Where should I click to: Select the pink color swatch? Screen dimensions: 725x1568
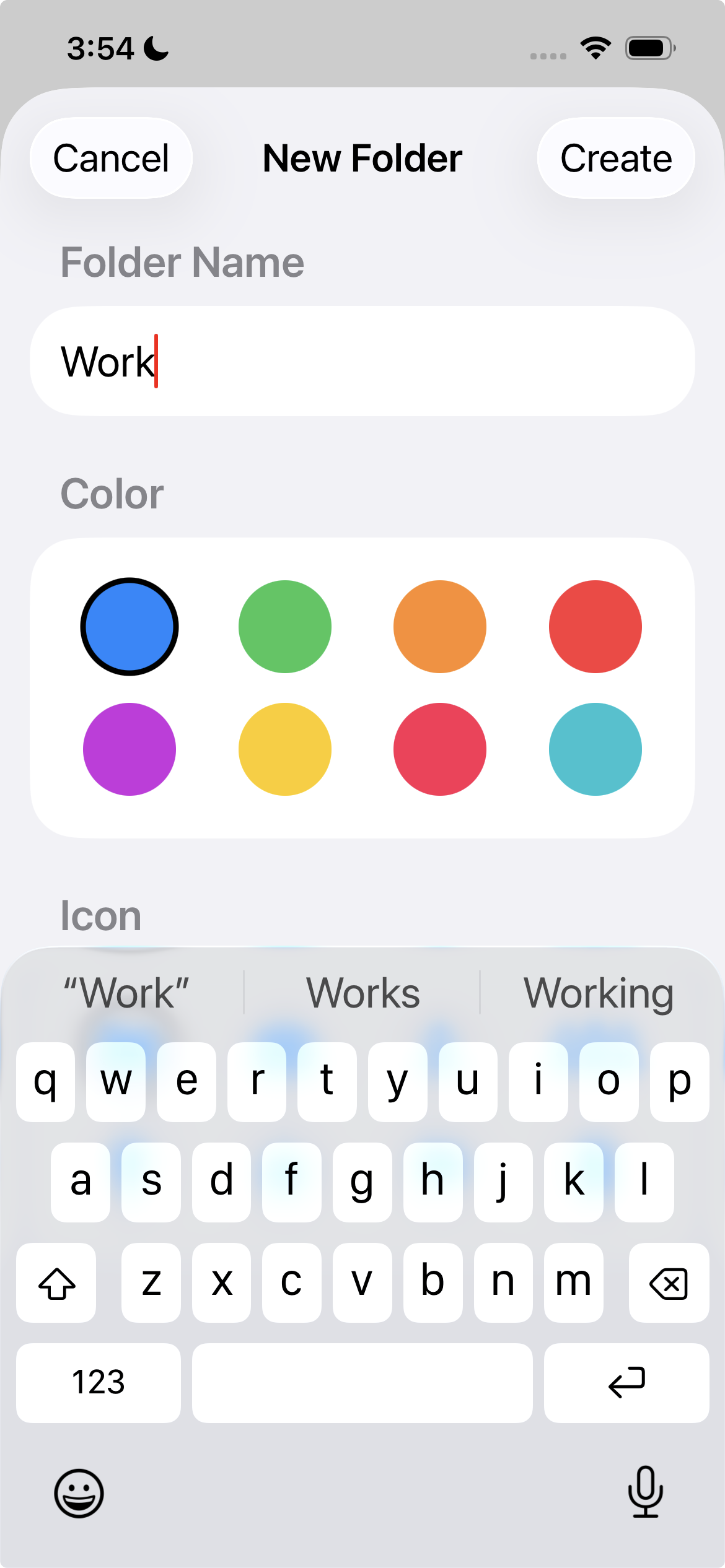point(440,749)
